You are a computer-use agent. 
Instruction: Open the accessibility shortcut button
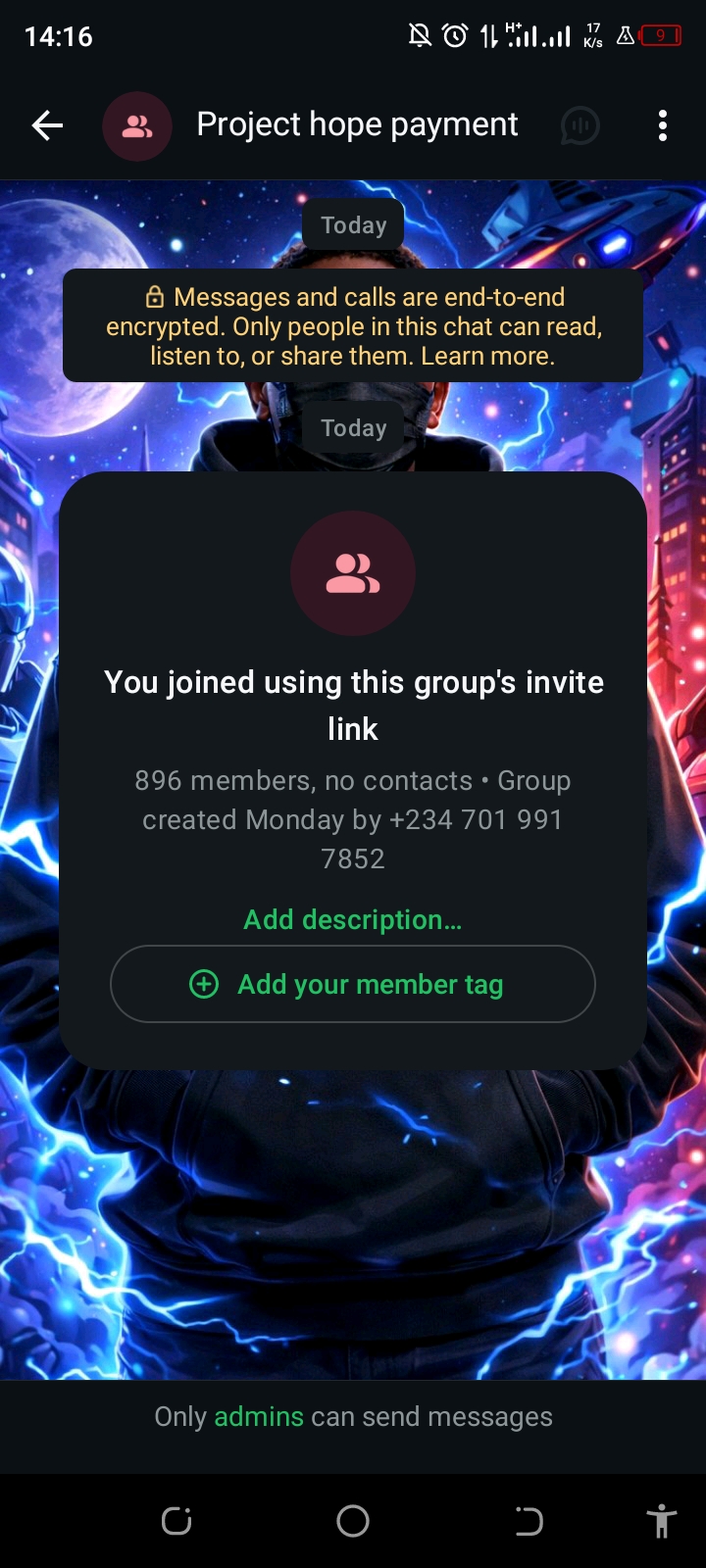click(662, 1521)
